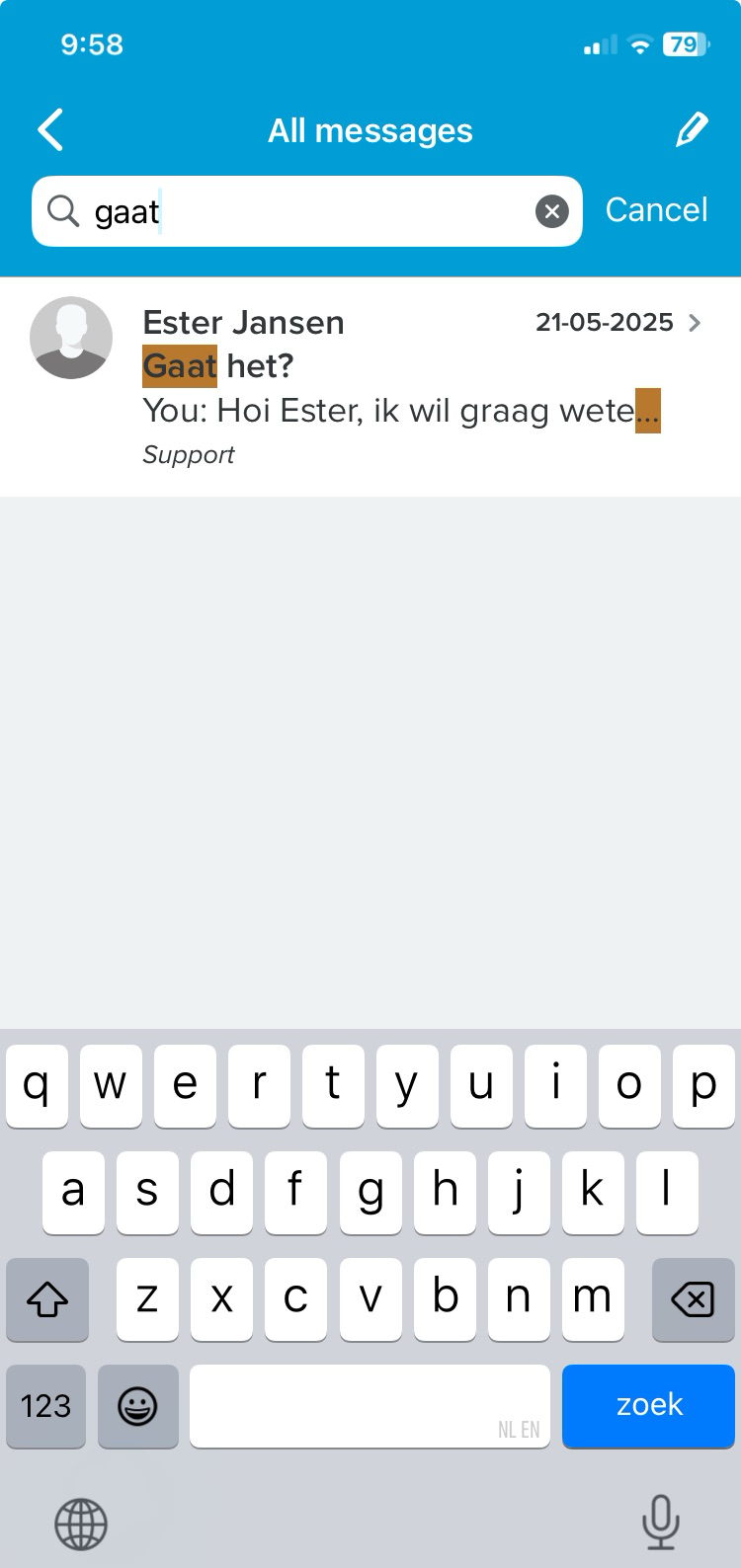Viewport: 741px width, 1568px height.
Task: Cancel the message search
Action: pos(656,210)
